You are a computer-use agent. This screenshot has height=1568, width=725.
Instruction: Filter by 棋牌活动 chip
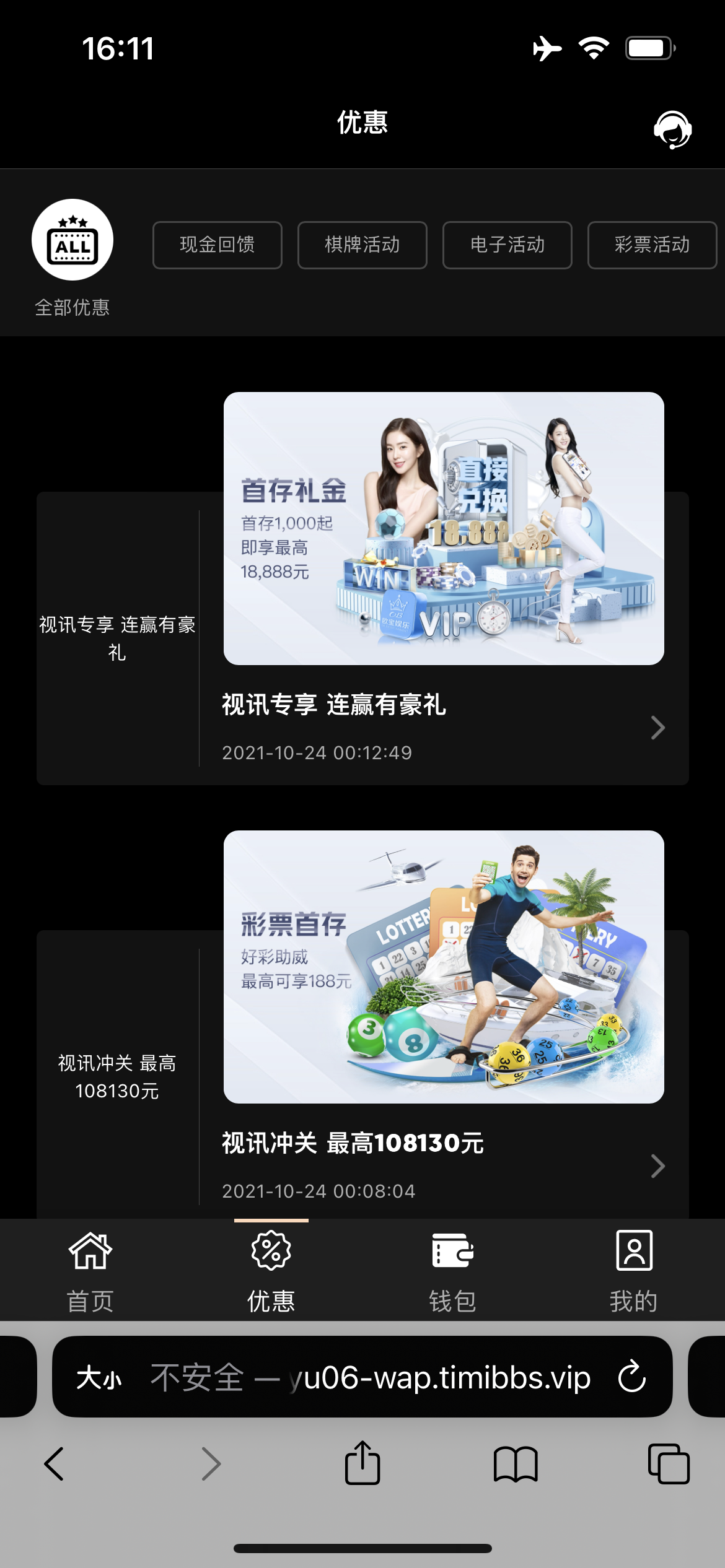pos(362,245)
